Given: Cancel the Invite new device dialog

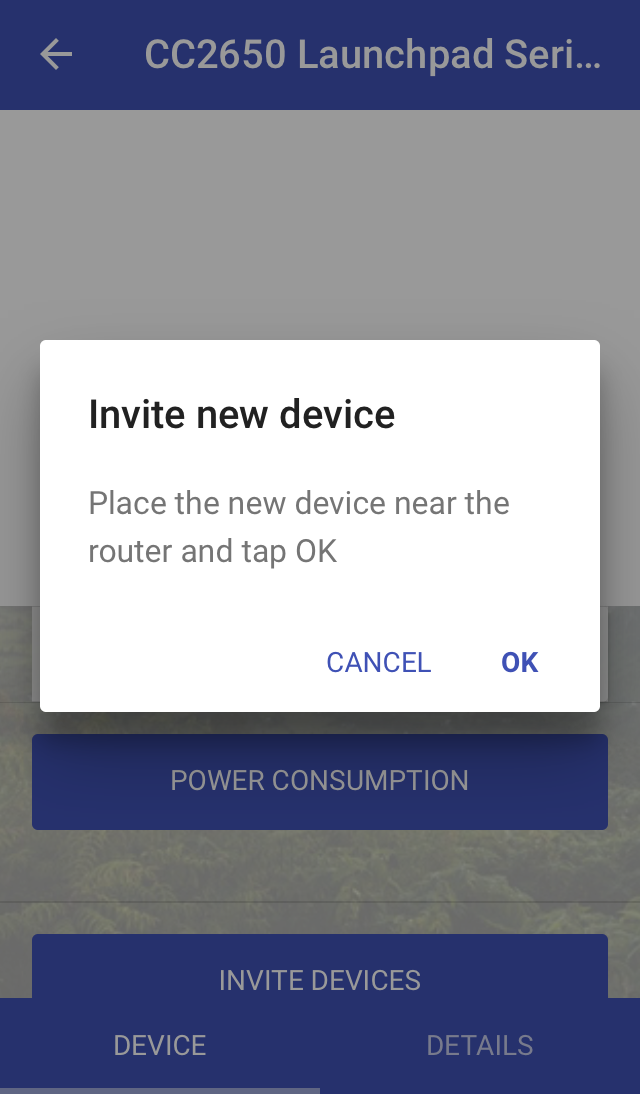Looking at the screenshot, I should point(378,662).
